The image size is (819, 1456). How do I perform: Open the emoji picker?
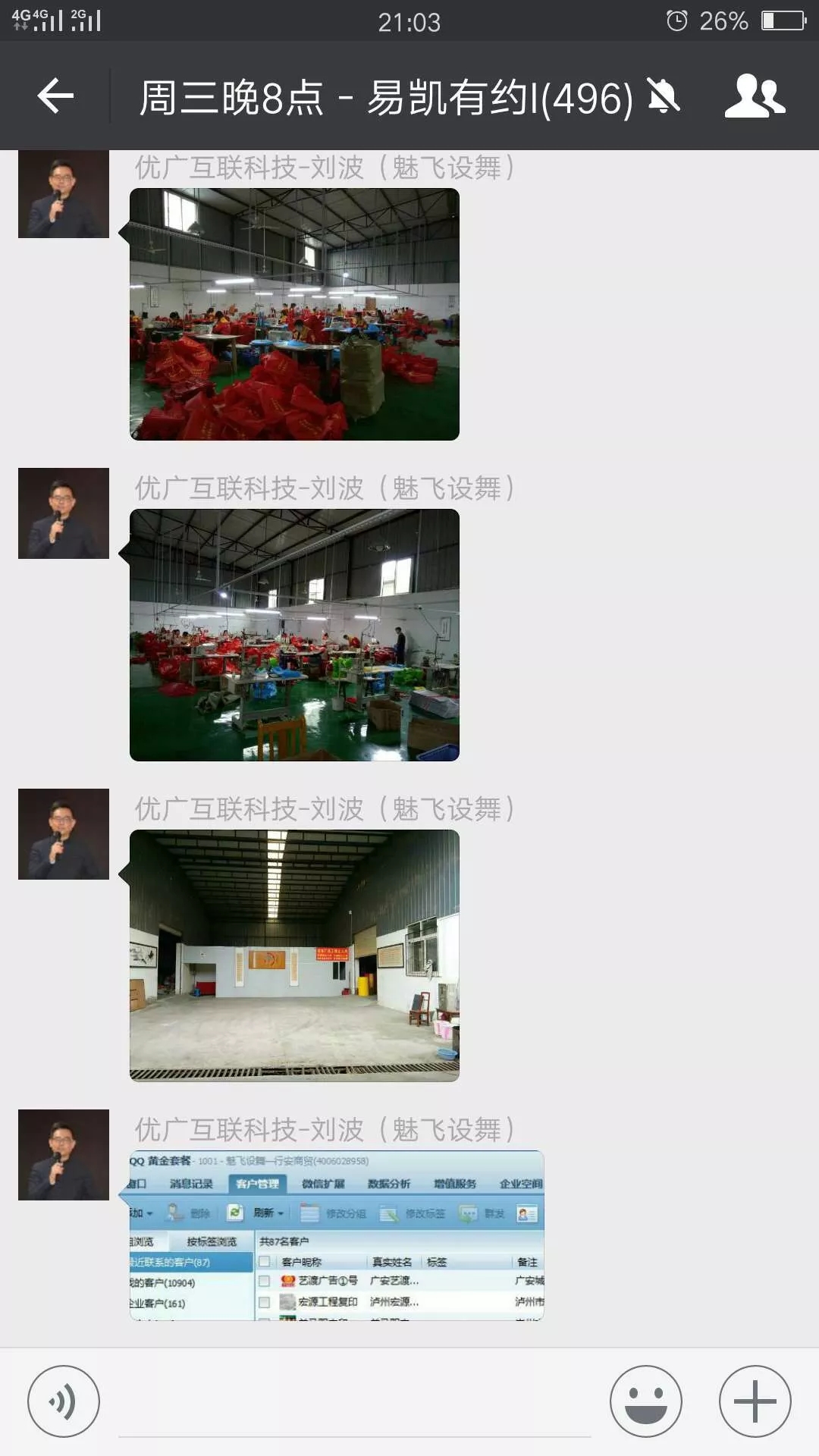645,1401
